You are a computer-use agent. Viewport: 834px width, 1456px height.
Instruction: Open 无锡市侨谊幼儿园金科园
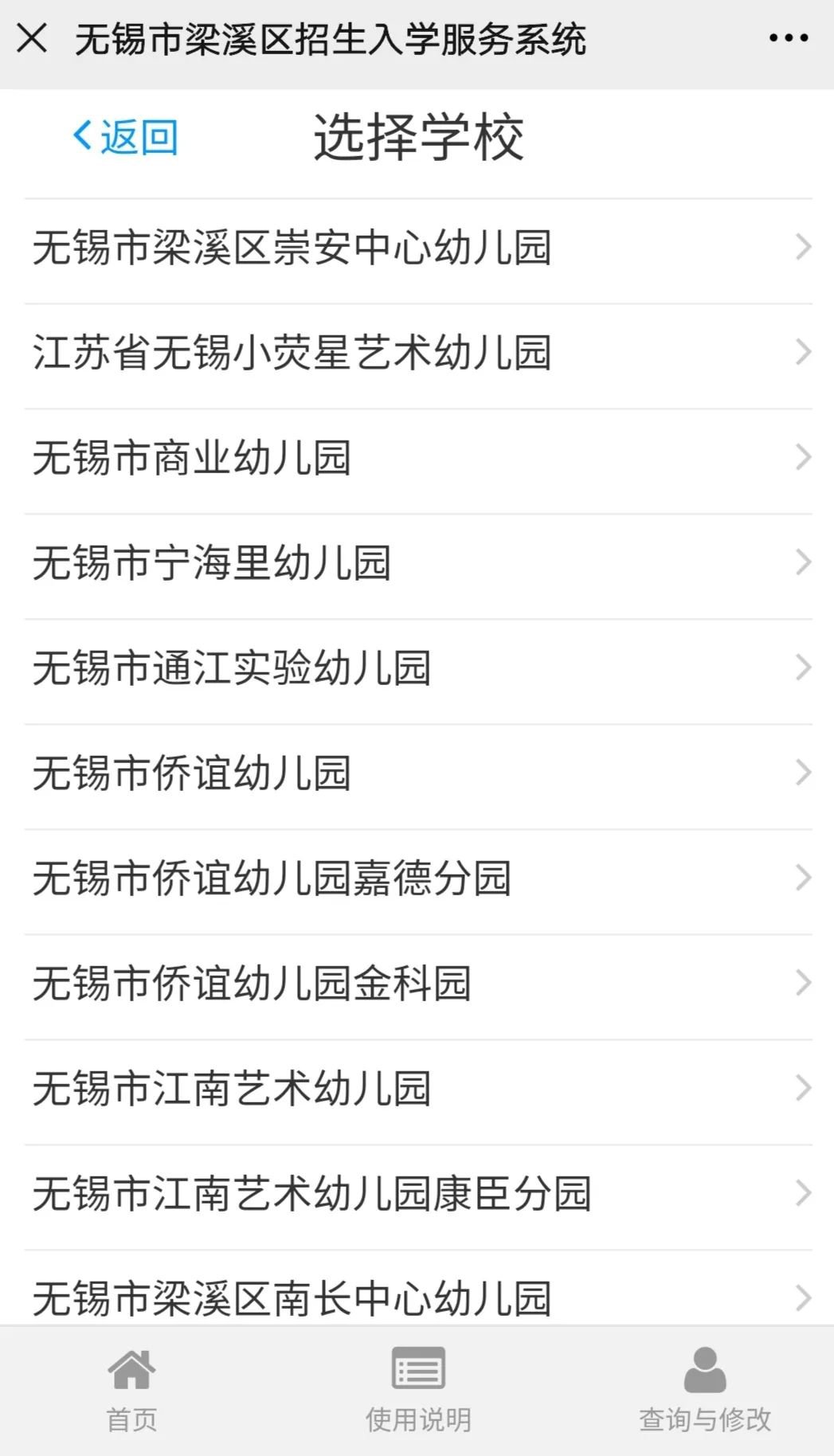417,984
